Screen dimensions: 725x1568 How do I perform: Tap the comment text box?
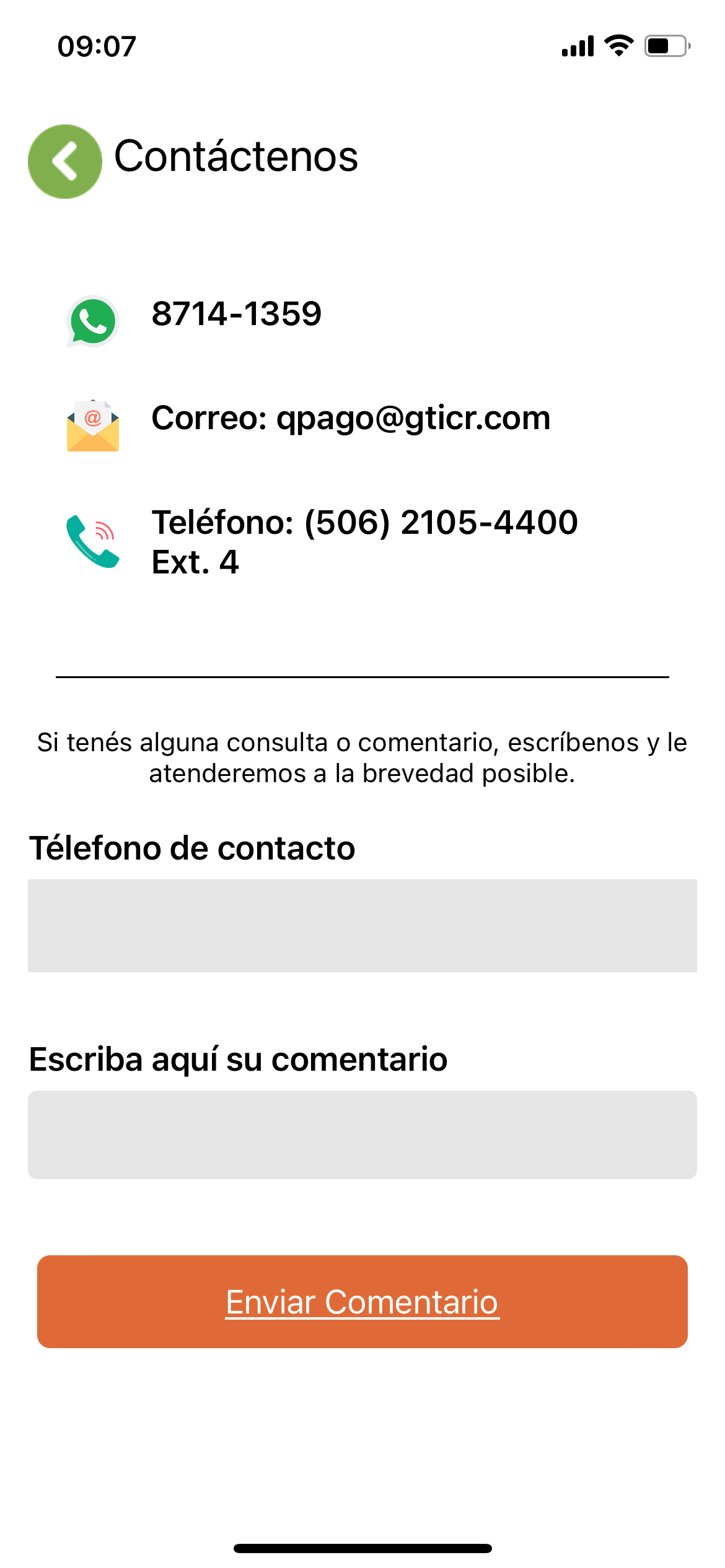(362, 1135)
